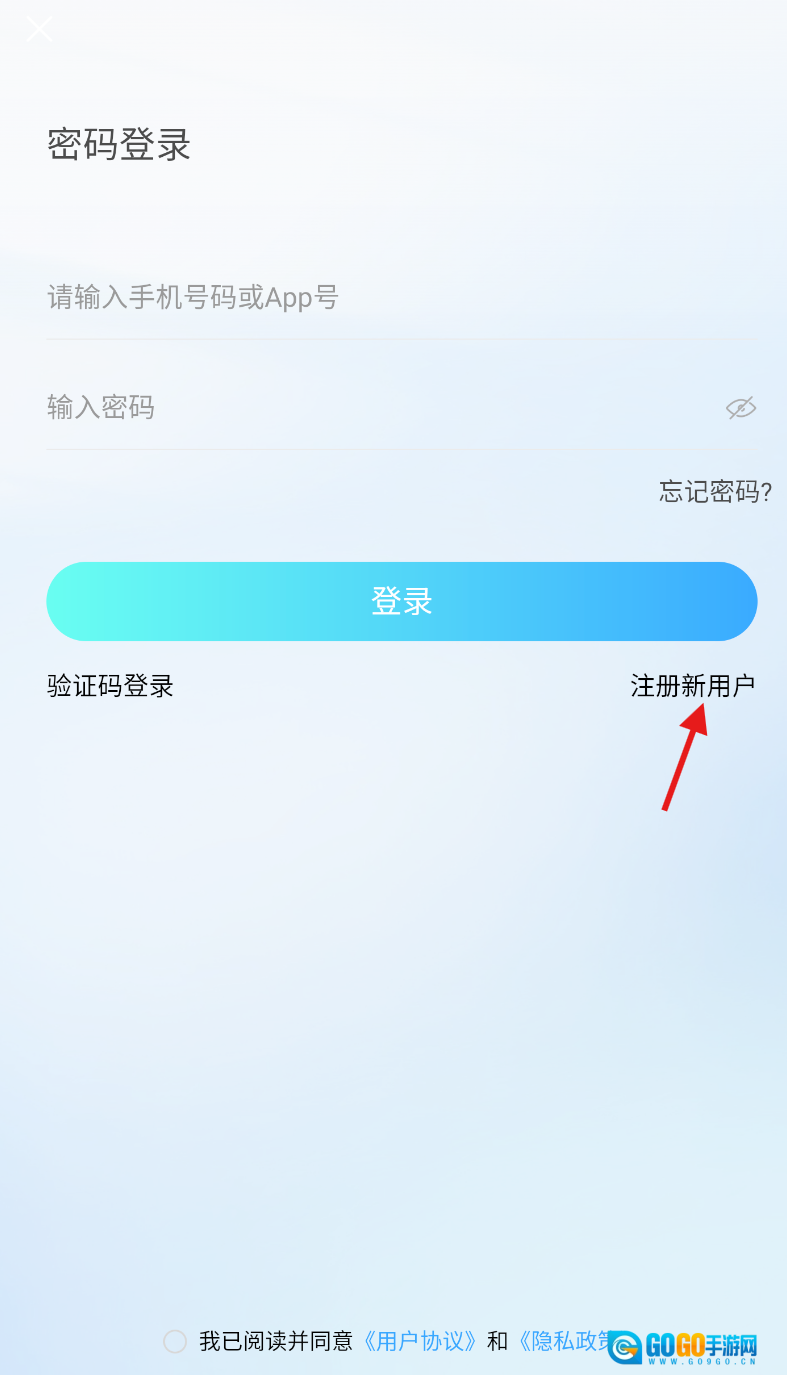Tap the 登录 button

pos(401,602)
